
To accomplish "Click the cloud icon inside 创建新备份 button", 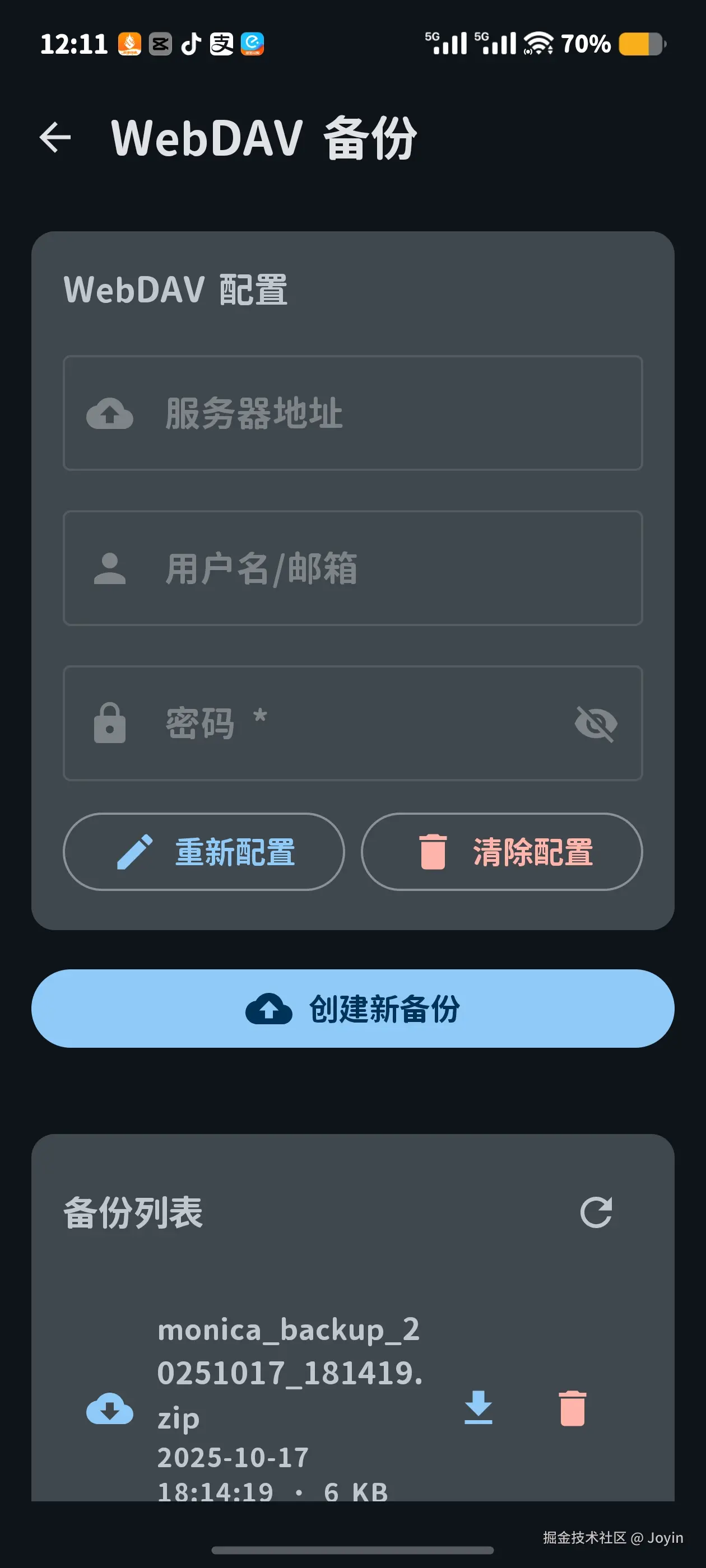I will 270,1009.
